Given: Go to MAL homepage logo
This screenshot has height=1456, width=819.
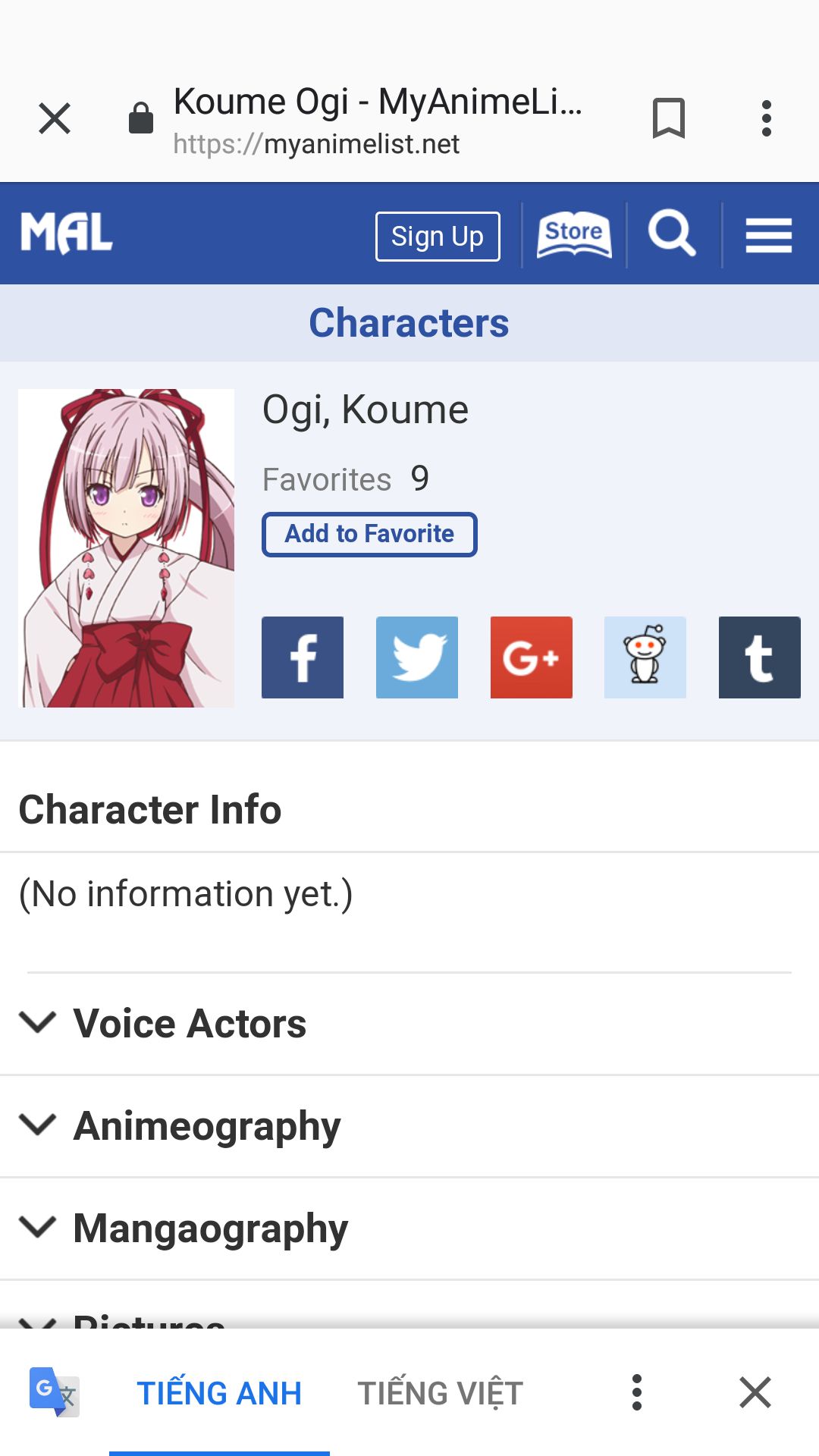Looking at the screenshot, I should click(x=67, y=233).
